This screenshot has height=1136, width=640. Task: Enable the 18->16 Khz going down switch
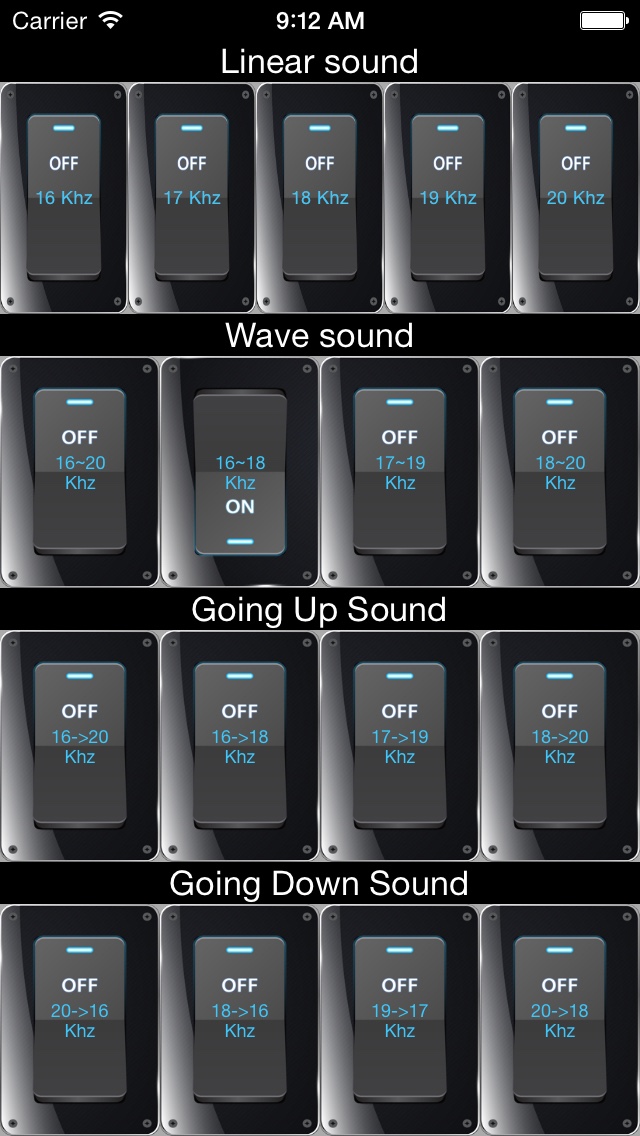(x=240, y=1019)
